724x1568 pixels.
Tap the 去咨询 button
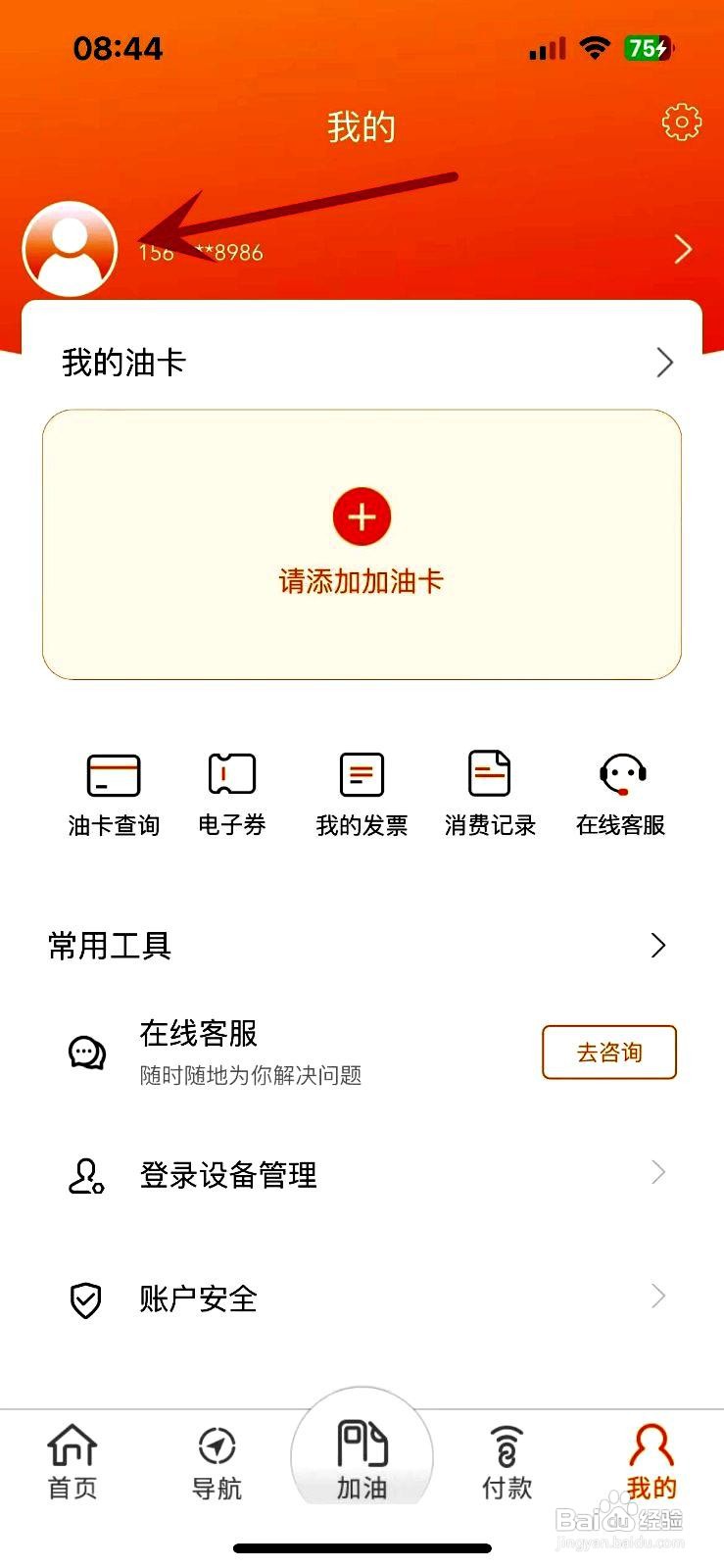pyautogui.click(x=609, y=1053)
